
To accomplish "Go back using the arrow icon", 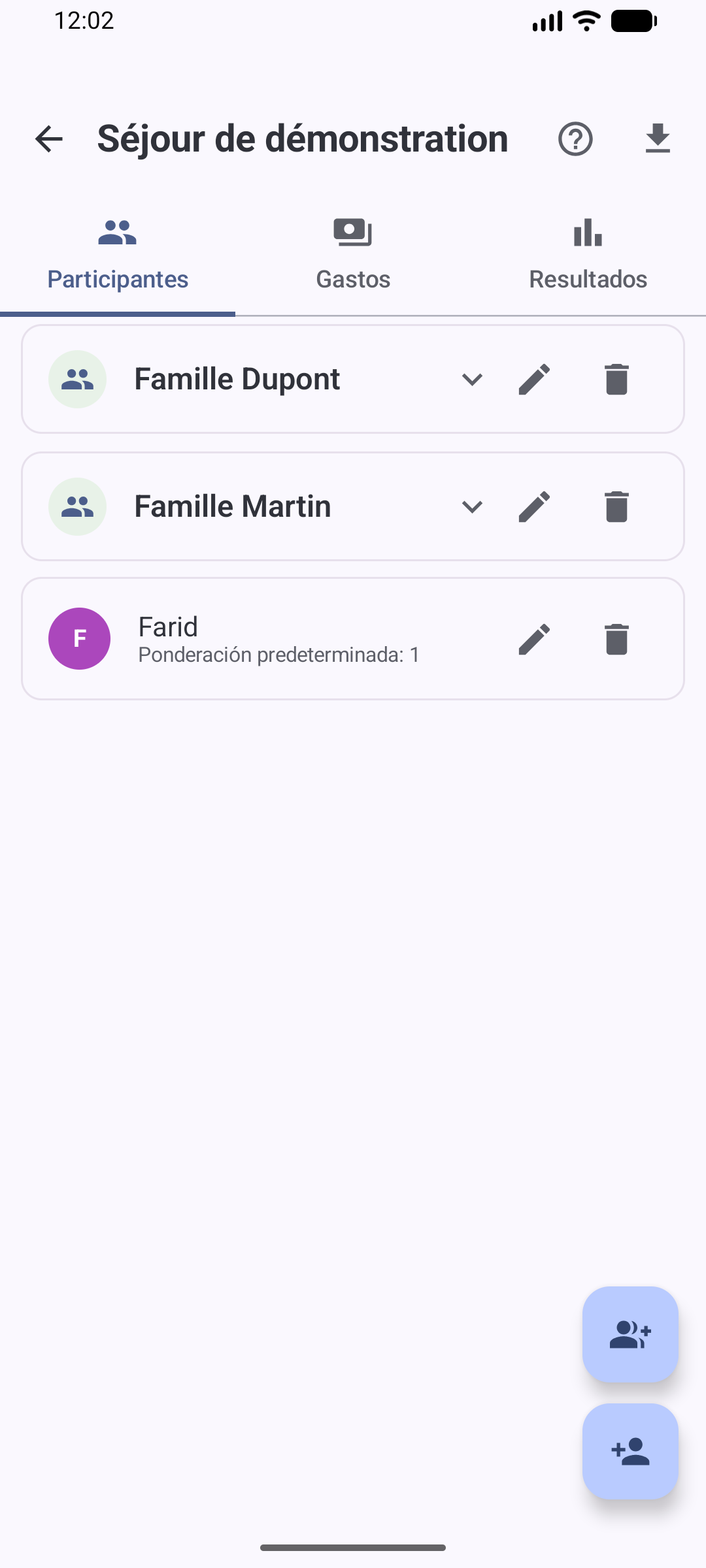I will click(49, 139).
